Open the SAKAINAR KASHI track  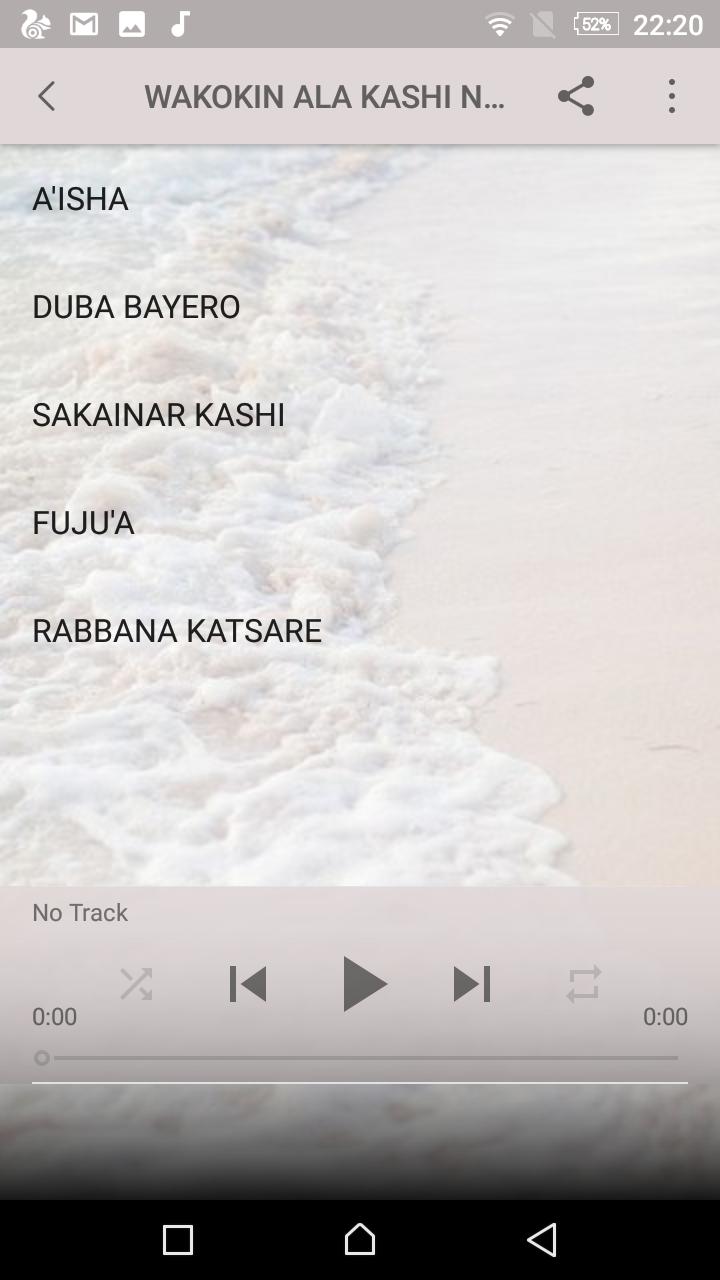click(158, 415)
